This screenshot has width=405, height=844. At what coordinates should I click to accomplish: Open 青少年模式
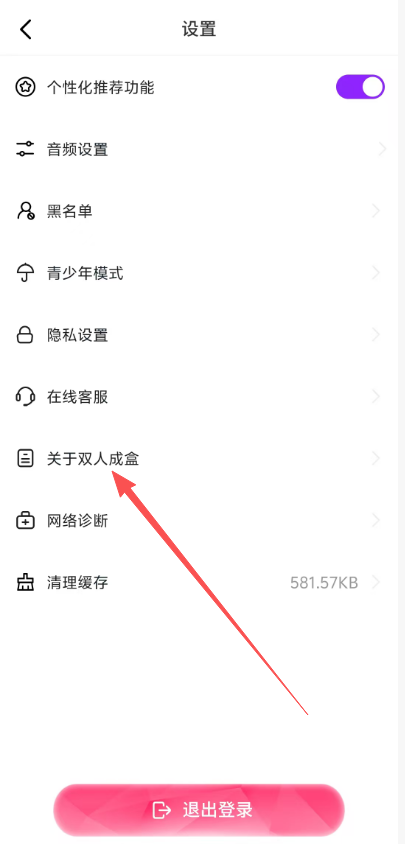202,273
